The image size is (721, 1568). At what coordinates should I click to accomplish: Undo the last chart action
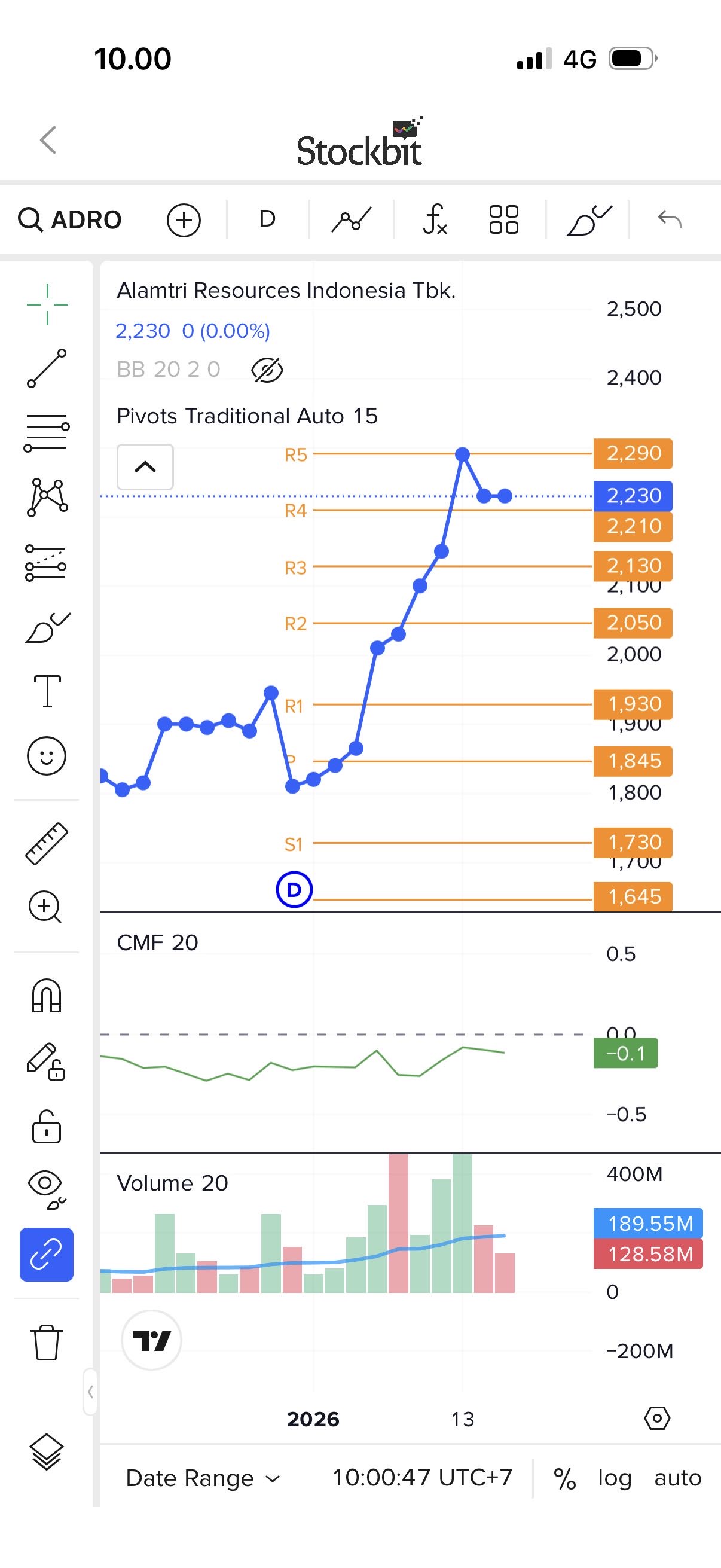click(x=669, y=219)
